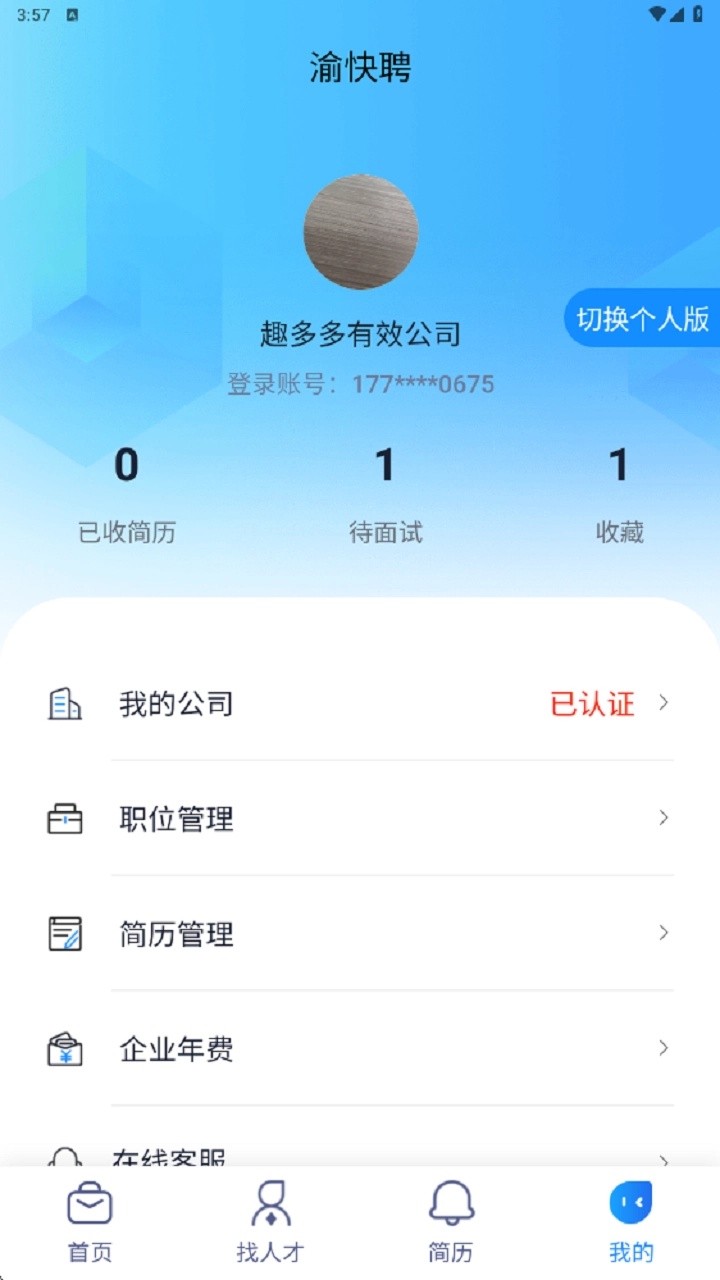Image resolution: width=720 pixels, height=1280 pixels.
Task: Click the 我的 chat icon in bottom bar
Action: point(631,1203)
